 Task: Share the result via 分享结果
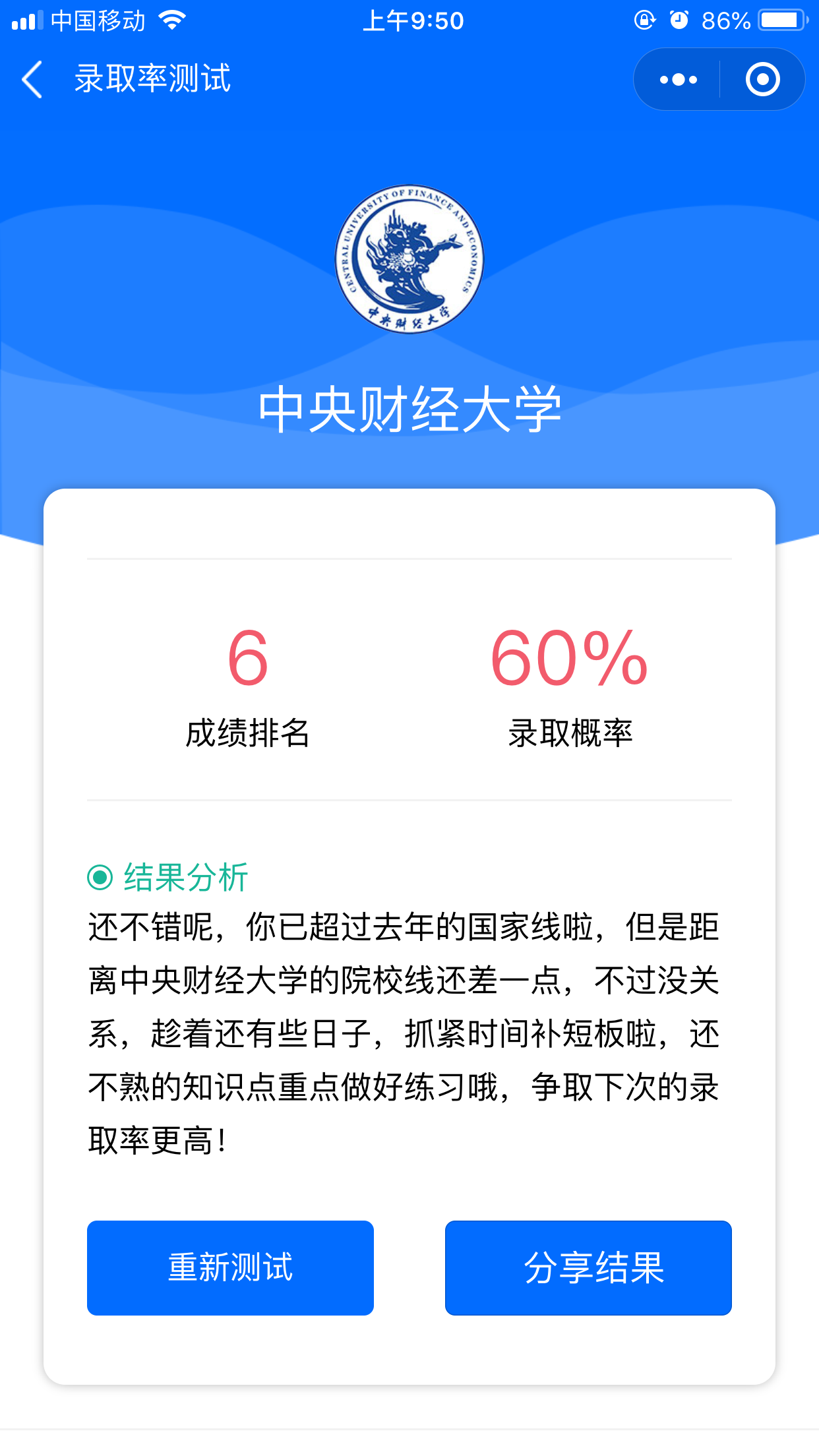588,1267
